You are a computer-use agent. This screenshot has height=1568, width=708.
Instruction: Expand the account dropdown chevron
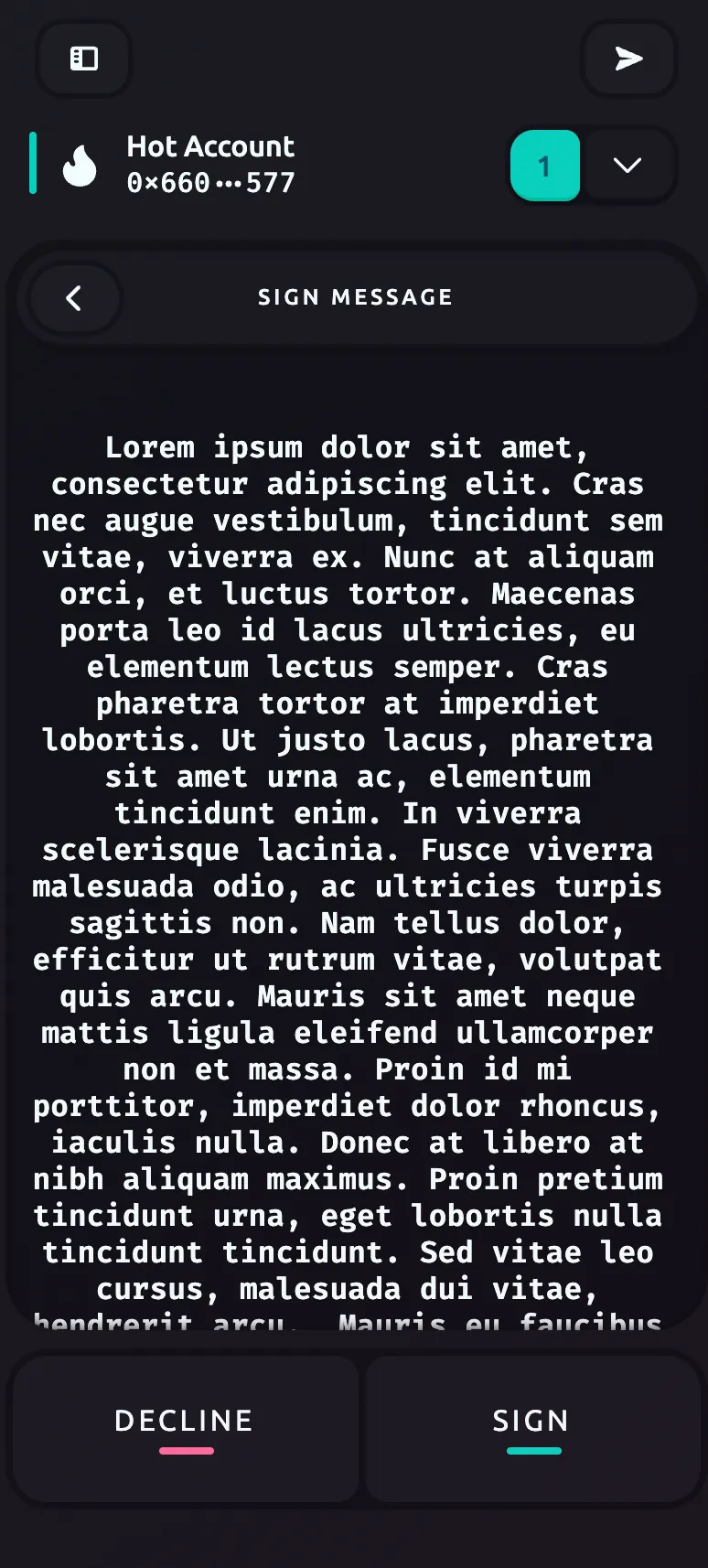[628, 166]
